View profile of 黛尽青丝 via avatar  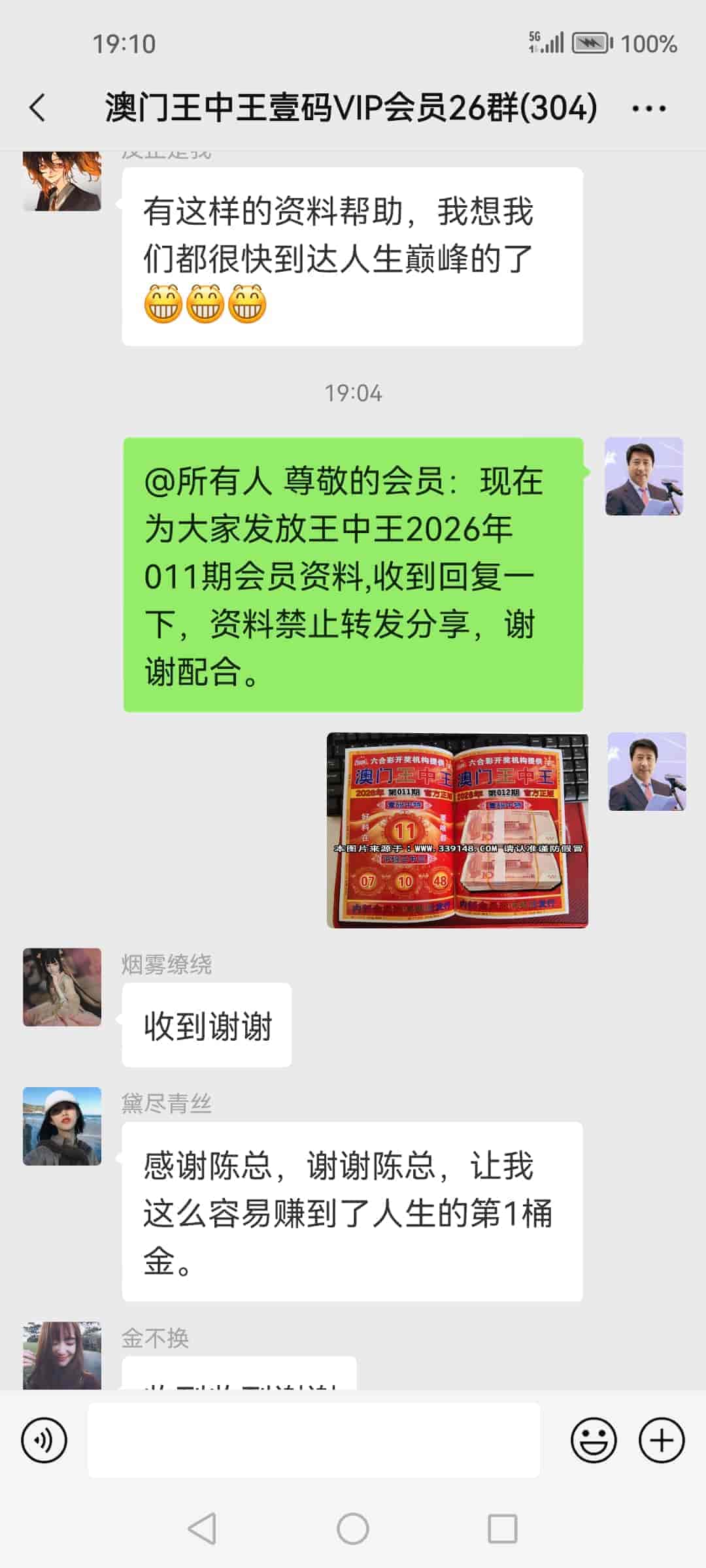point(62,1126)
